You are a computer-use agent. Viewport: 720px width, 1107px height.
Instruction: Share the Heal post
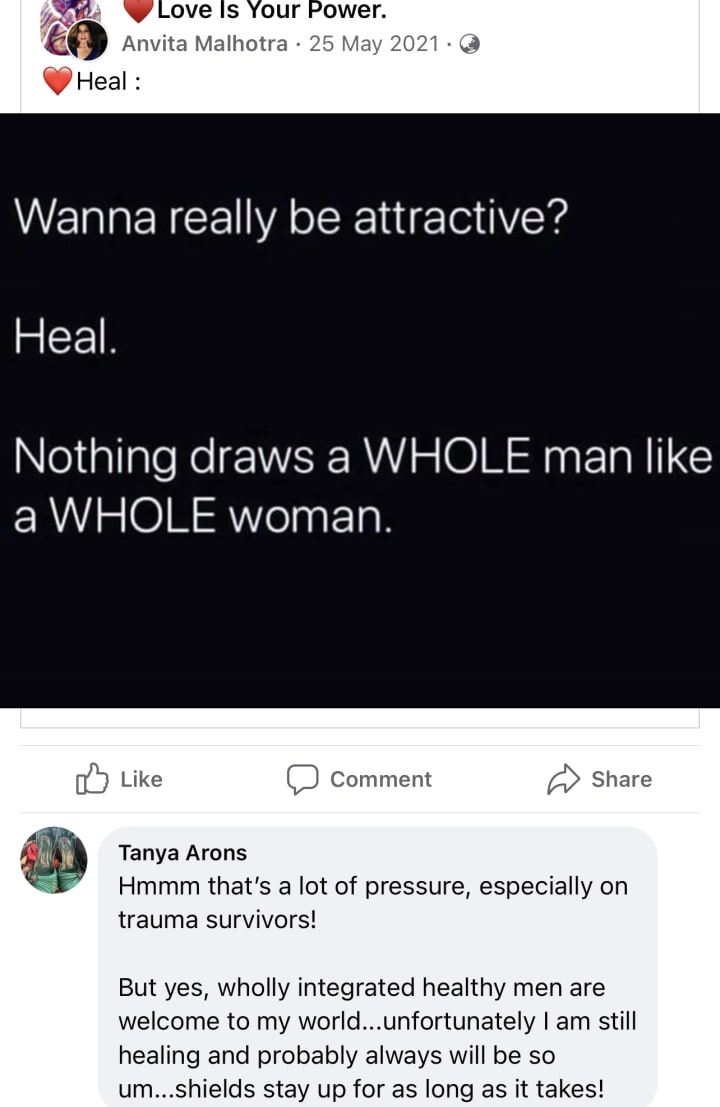599,779
